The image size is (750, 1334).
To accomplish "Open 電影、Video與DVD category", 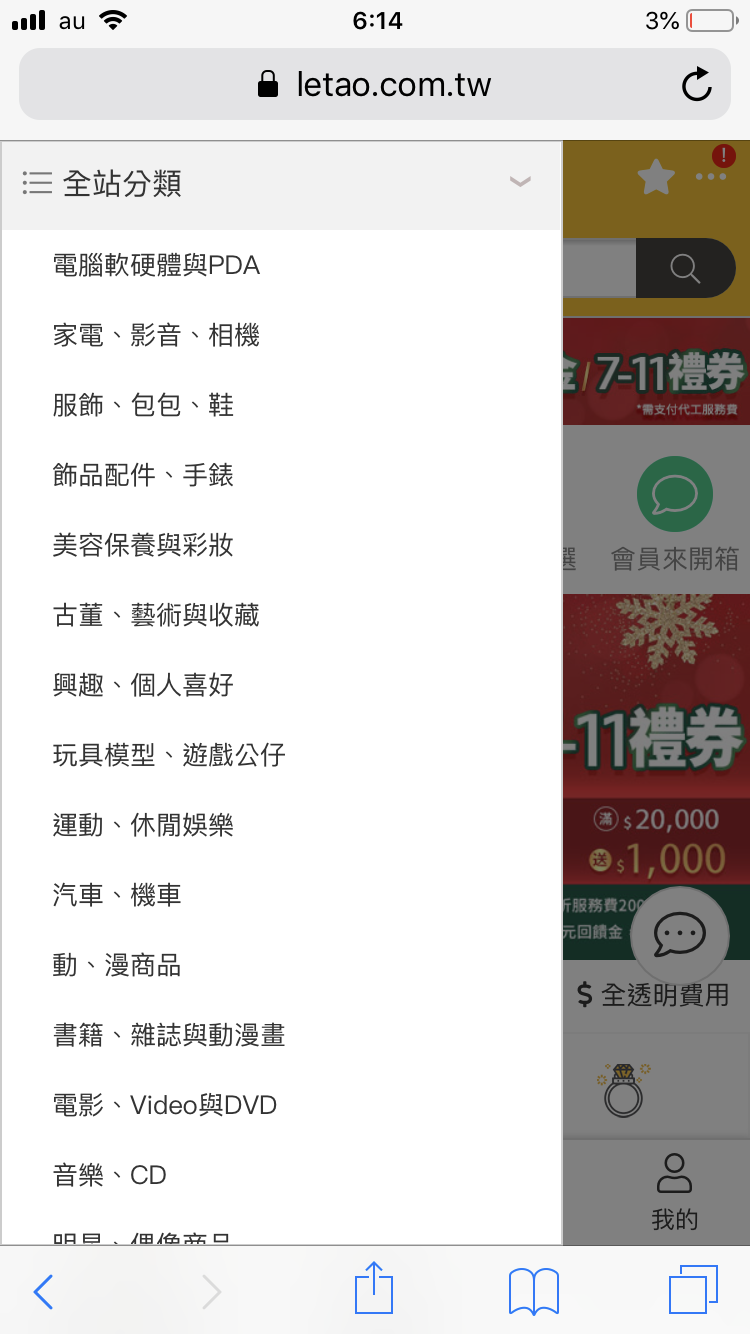I will pos(165,1105).
